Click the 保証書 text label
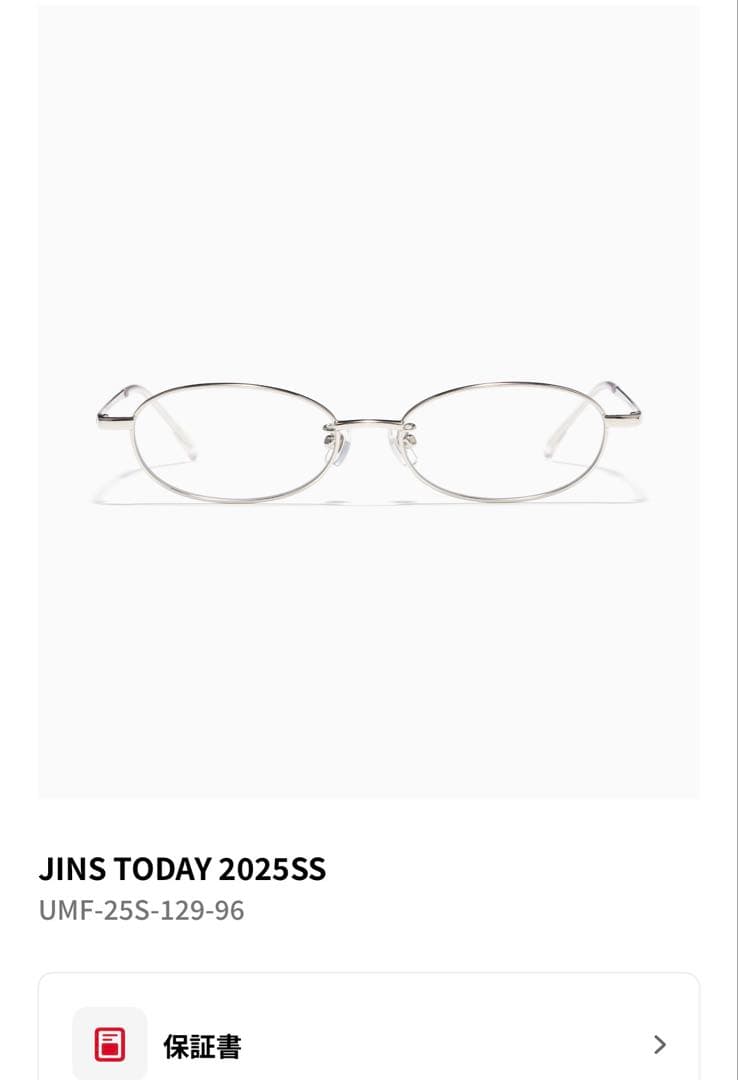This screenshot has width=738, height=1080. (x=201, y=1047)
